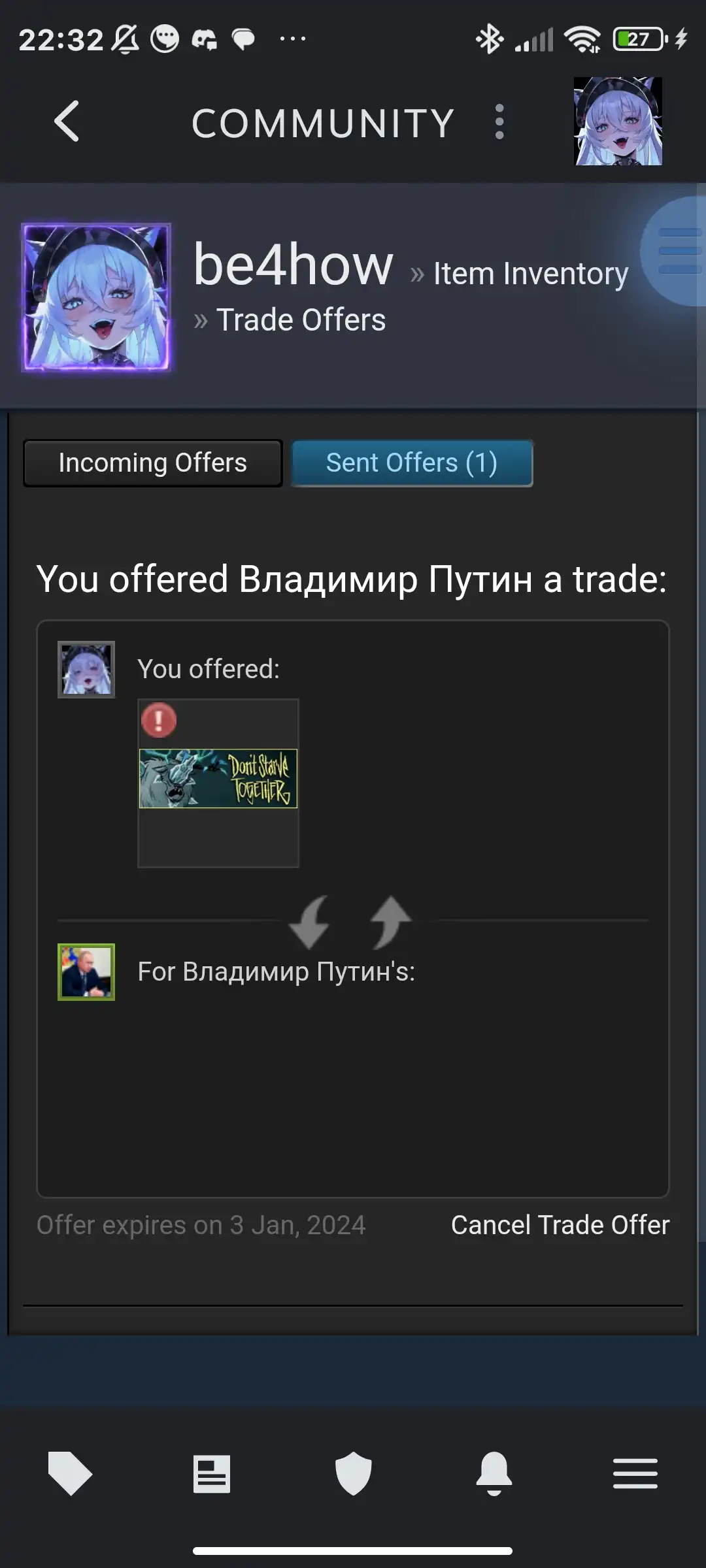Open the news feed tab in bottom bar
The width and height of the screenshot is (706, 1568).
pyautogui.click(x=212, y=1473)
